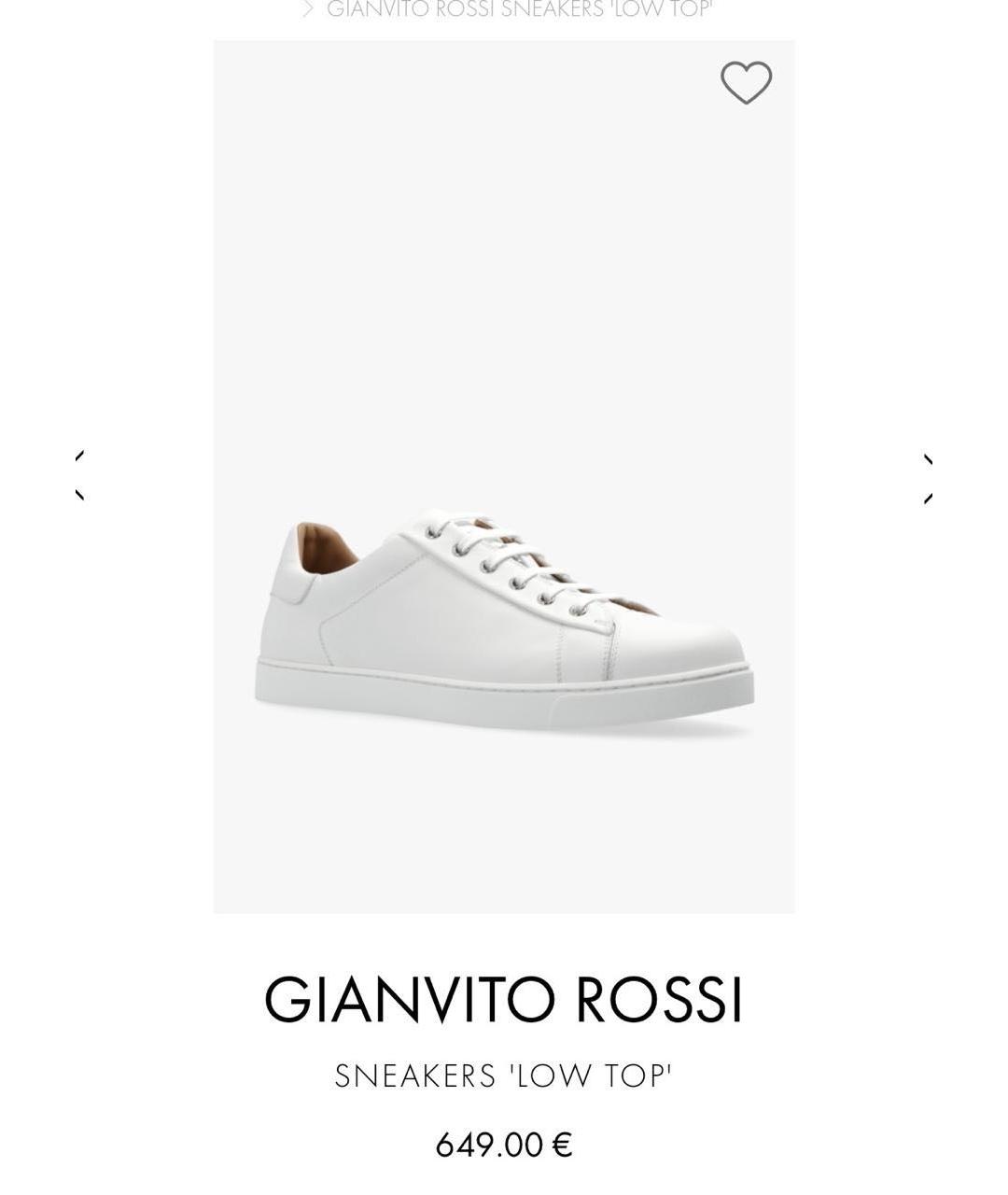Click the SNEAKERS 'LOW TOP' product title
The height and width of the screenshot is (1195, 1008).
(504, 1074)
